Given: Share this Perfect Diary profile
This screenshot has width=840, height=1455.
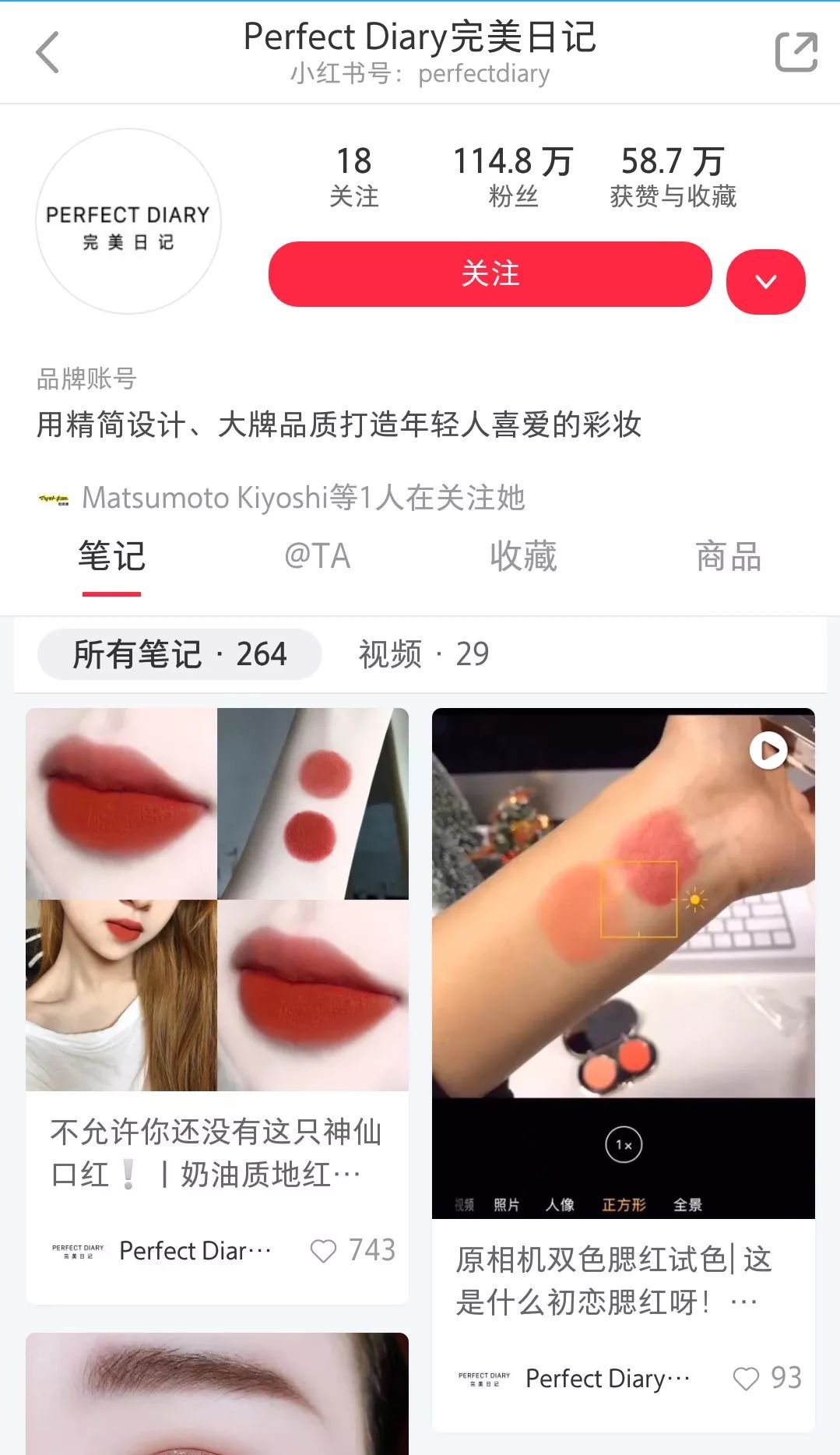Looking at the screenshot, I should [796, 52].
